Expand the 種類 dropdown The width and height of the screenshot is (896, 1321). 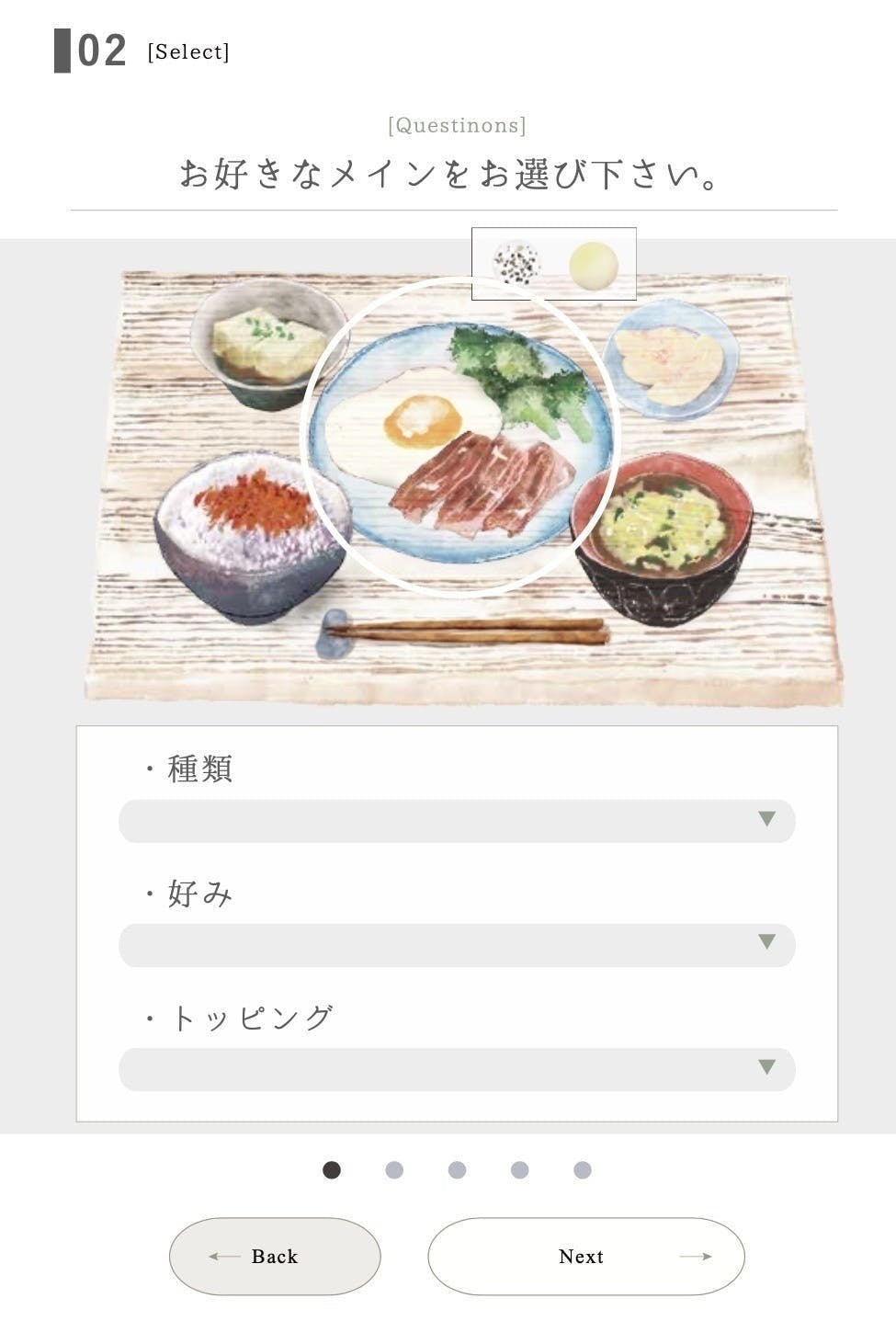pos(457,820)
